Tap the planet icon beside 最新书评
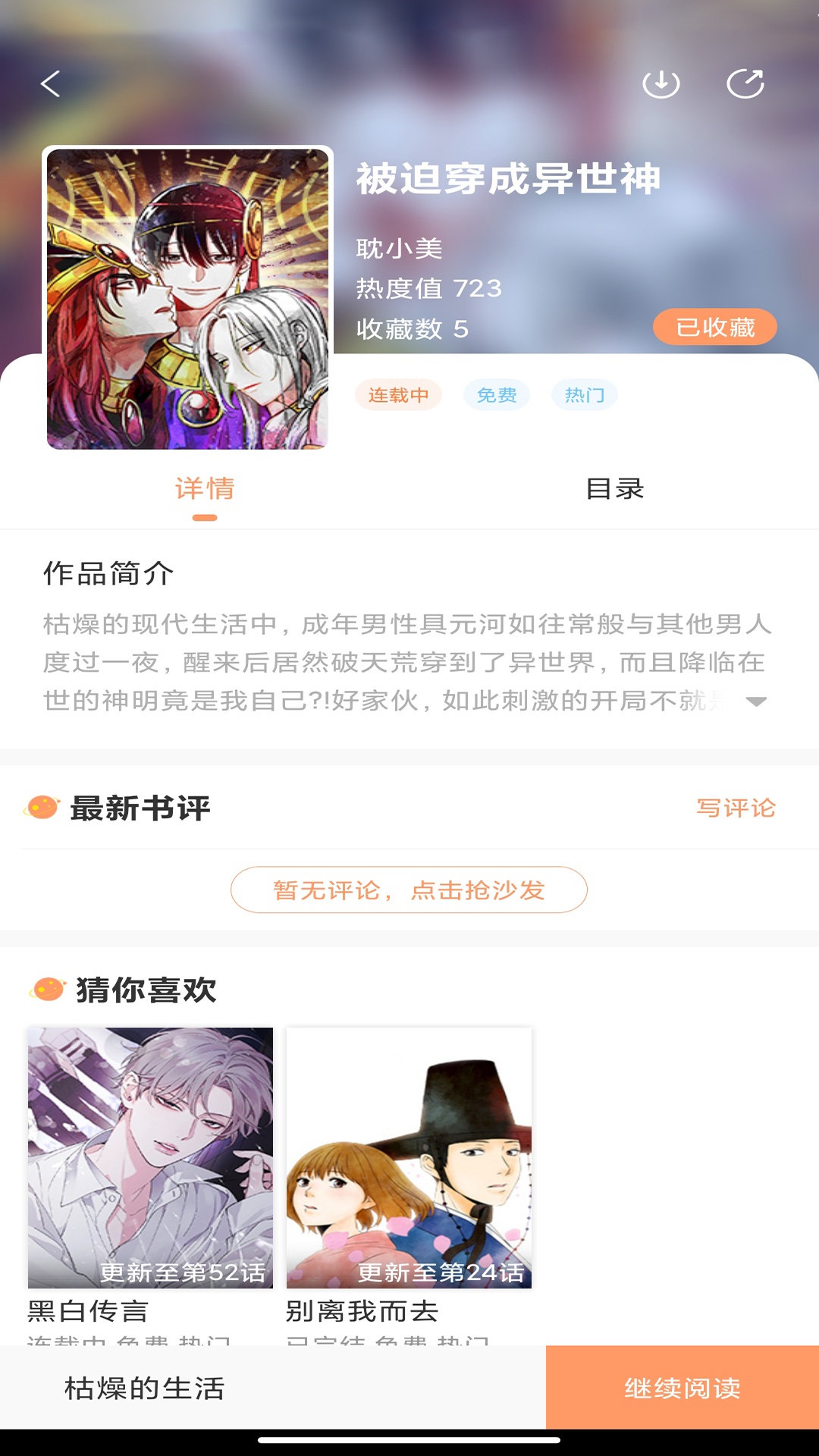Viewport: 819px width, 1456px height. [43, 808]
